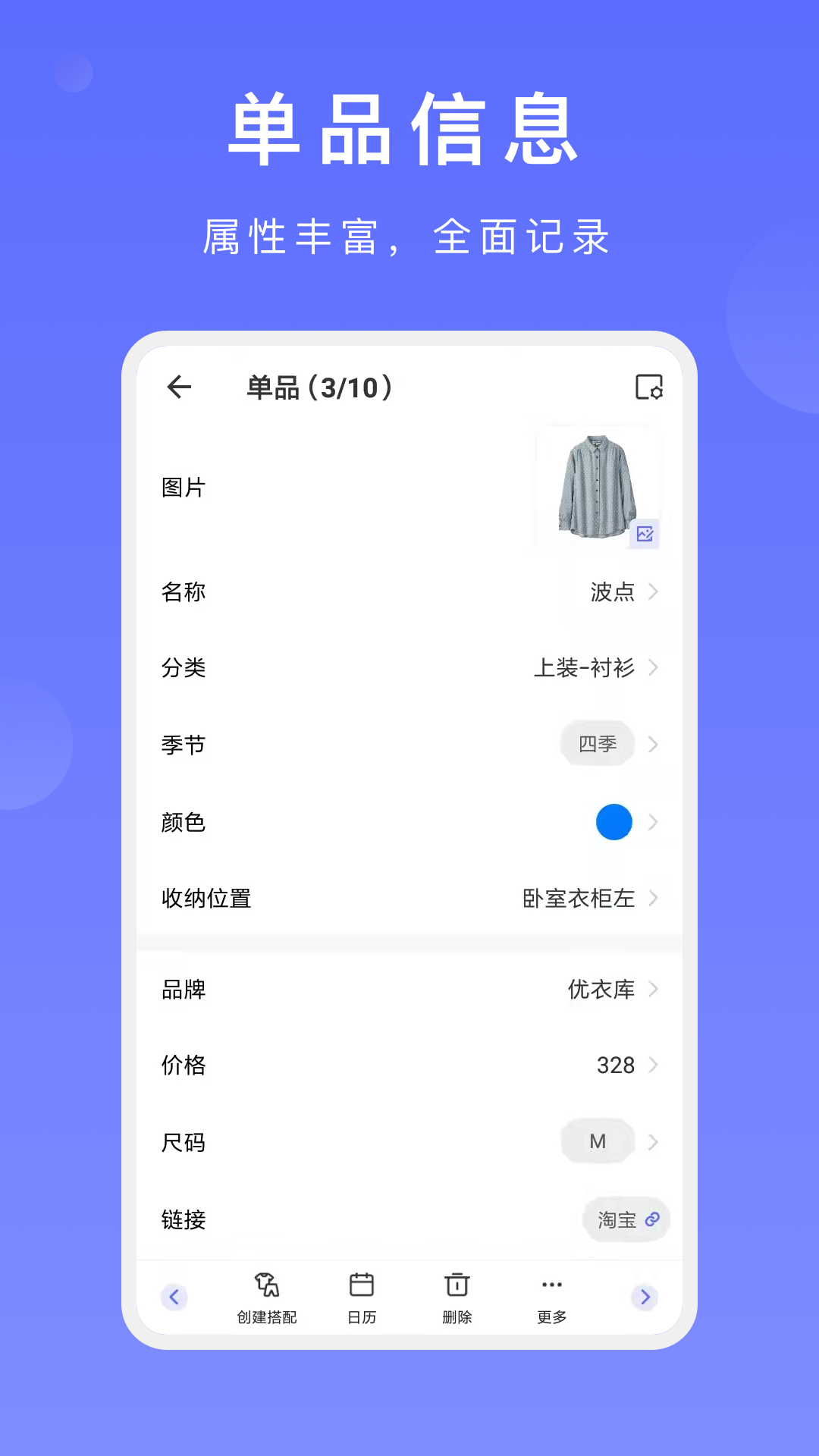819x1456 pixels.
Task: Select the M size tag
Action: [598, 1141]
